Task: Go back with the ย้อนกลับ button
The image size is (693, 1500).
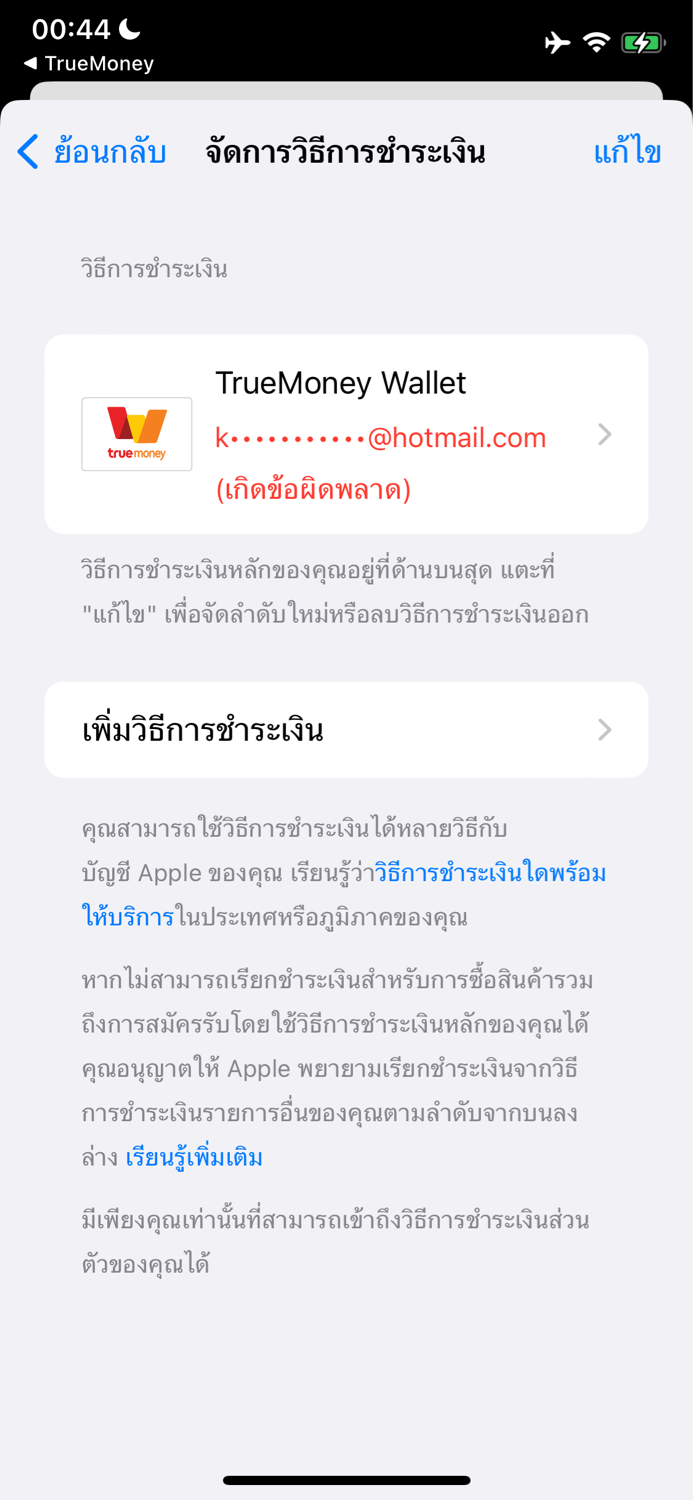Action: click(x=91, y=153)
